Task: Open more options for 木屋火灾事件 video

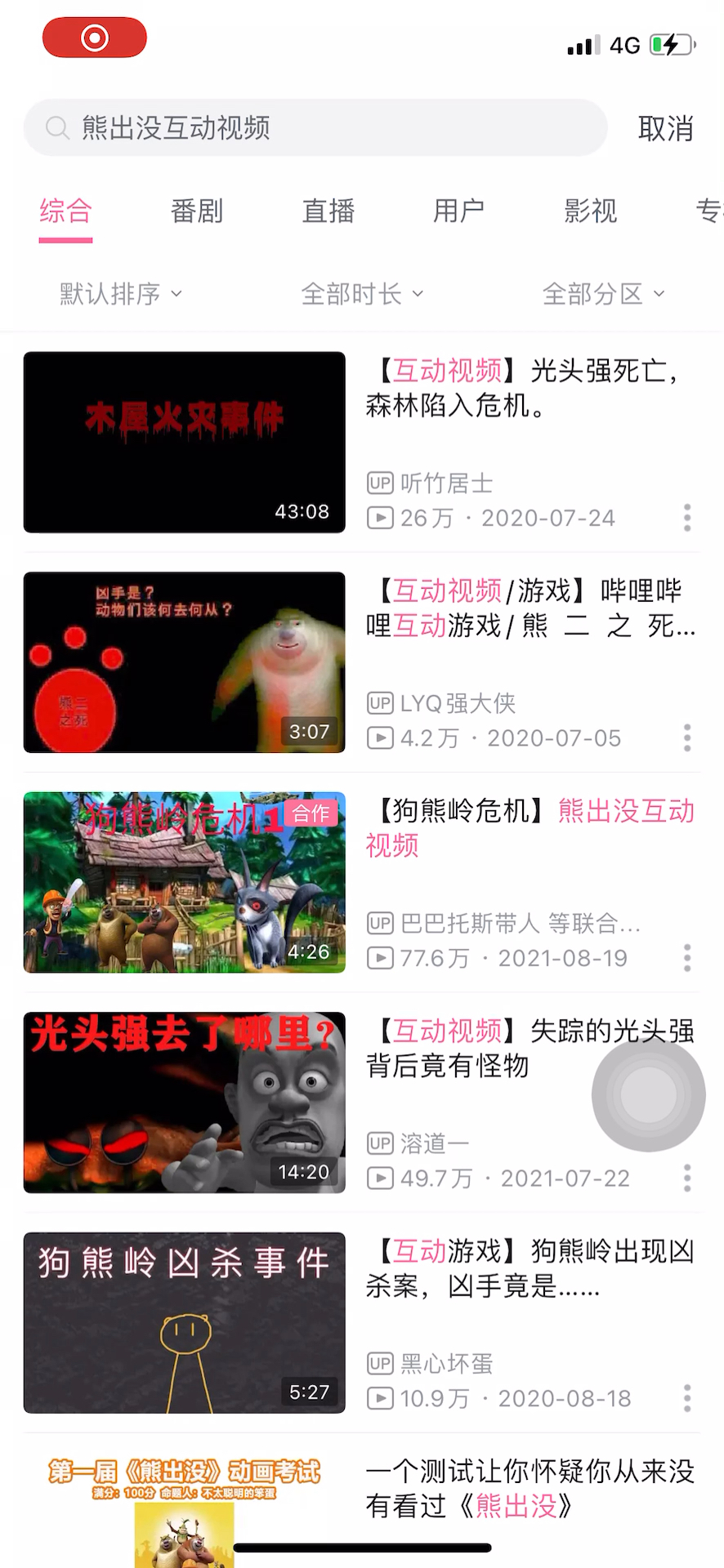Action: 687,517
